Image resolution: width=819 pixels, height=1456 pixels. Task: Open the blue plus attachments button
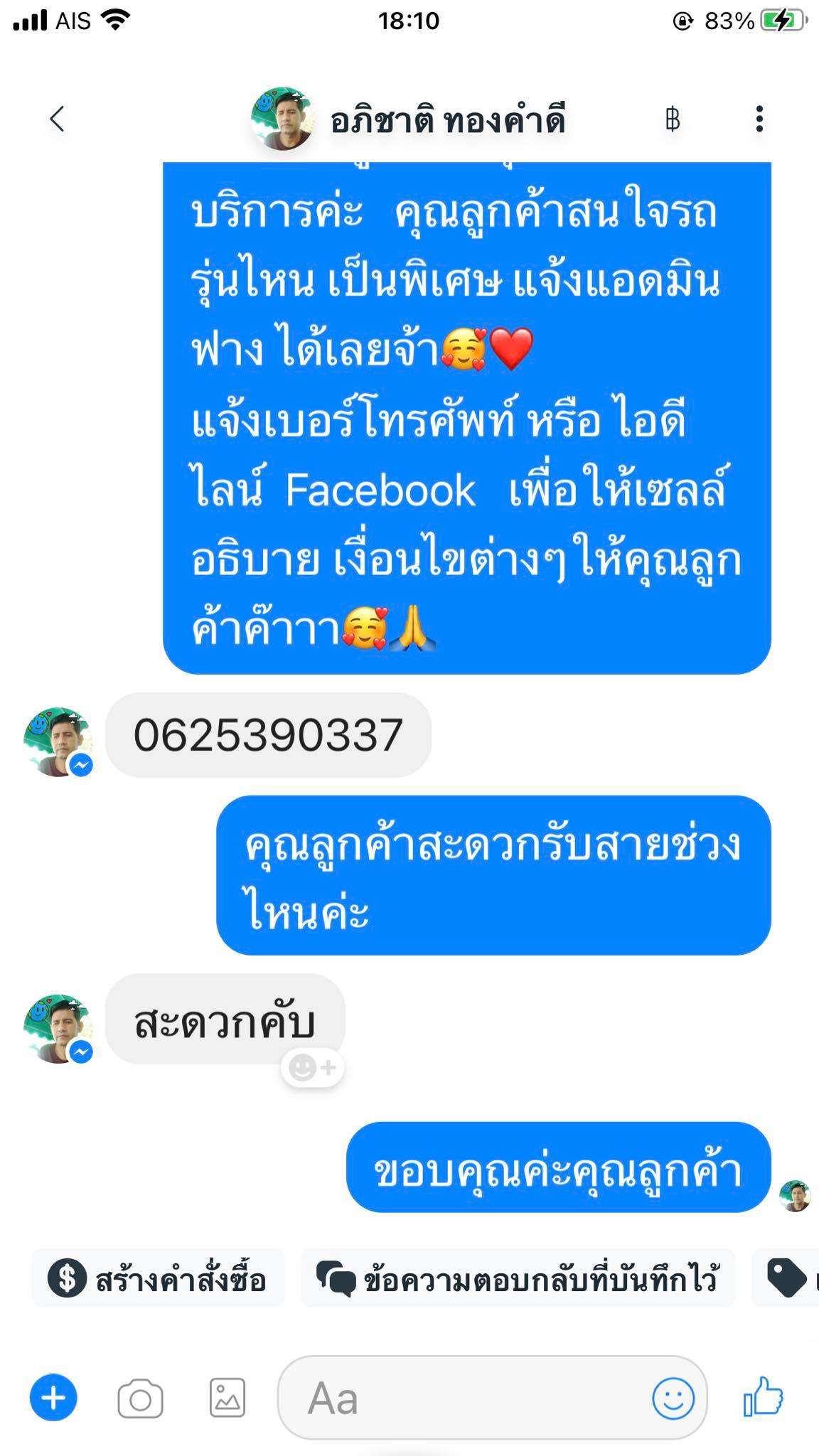pos(53,1398)
